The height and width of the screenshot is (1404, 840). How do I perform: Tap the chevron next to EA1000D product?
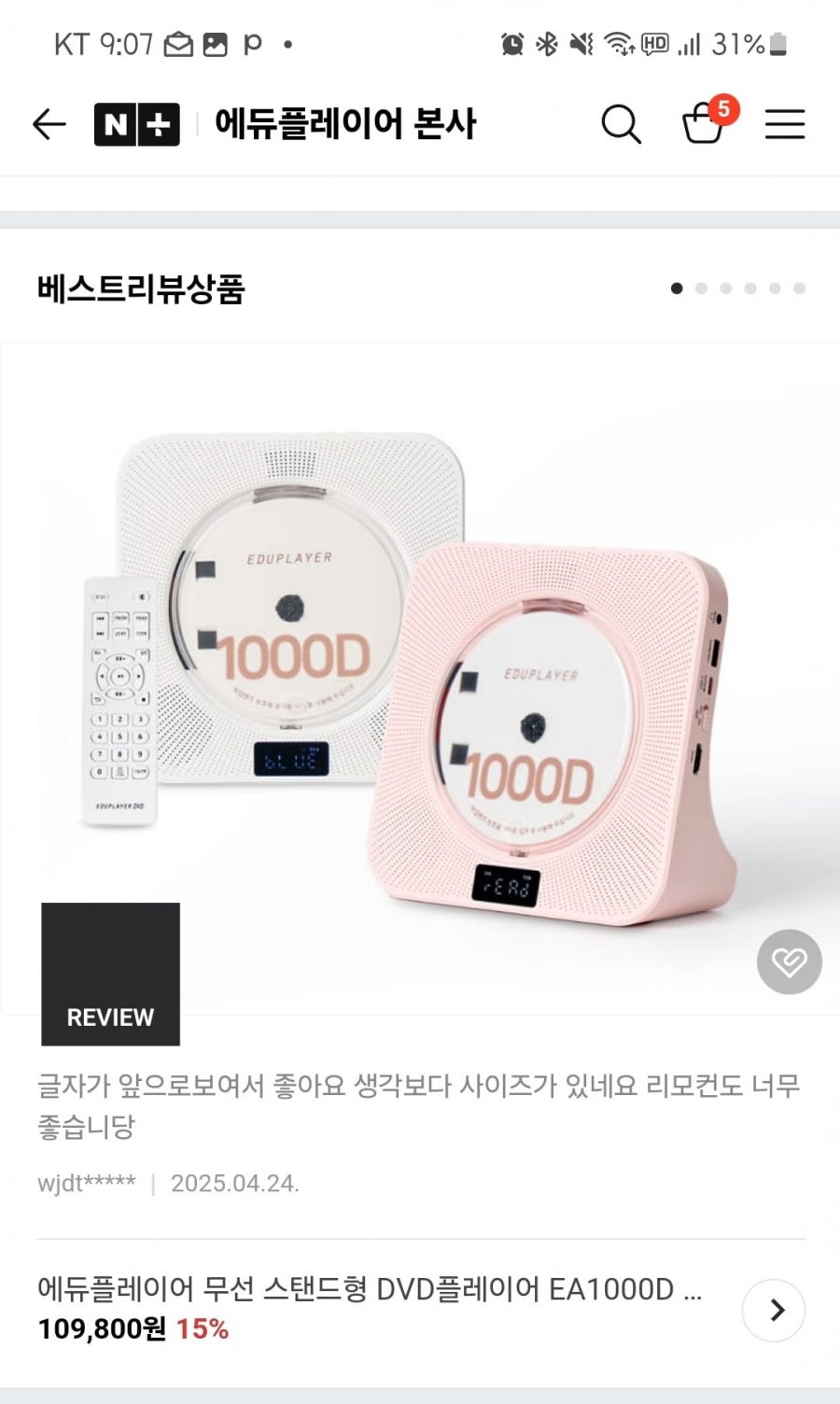[774, 1310]
